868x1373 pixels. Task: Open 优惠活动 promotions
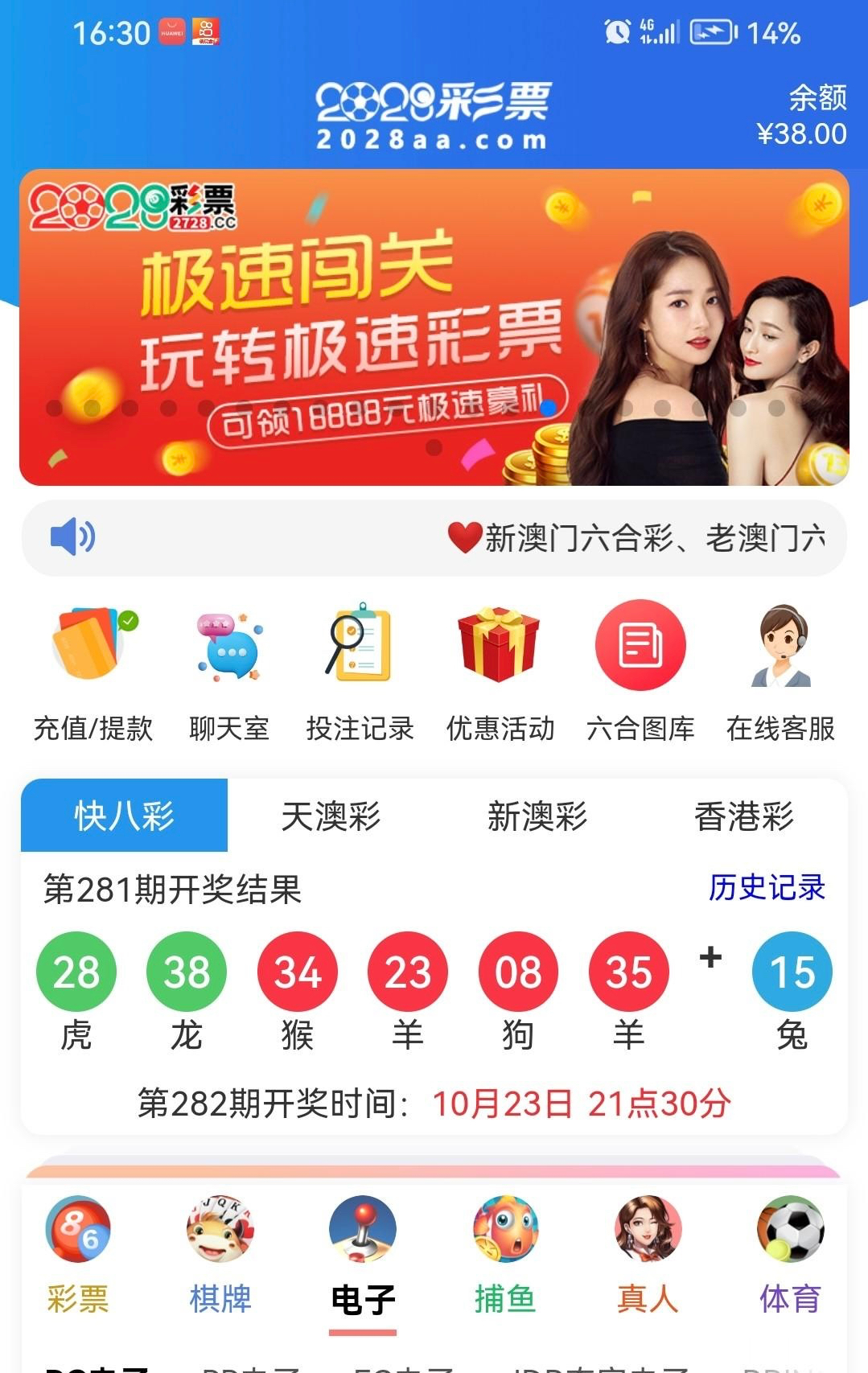500,672
